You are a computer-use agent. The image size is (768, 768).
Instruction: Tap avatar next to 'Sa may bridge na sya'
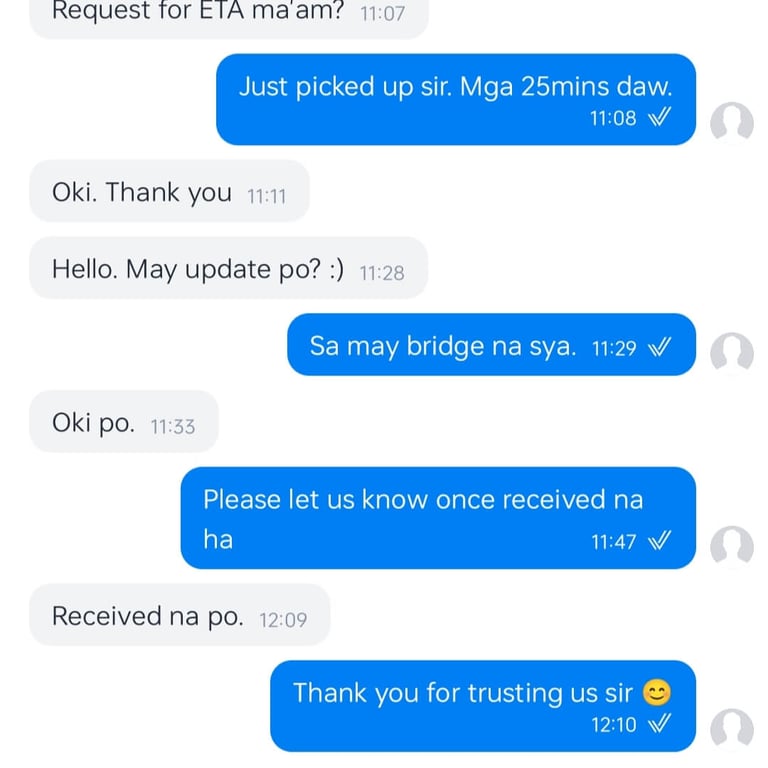(732, 354)
